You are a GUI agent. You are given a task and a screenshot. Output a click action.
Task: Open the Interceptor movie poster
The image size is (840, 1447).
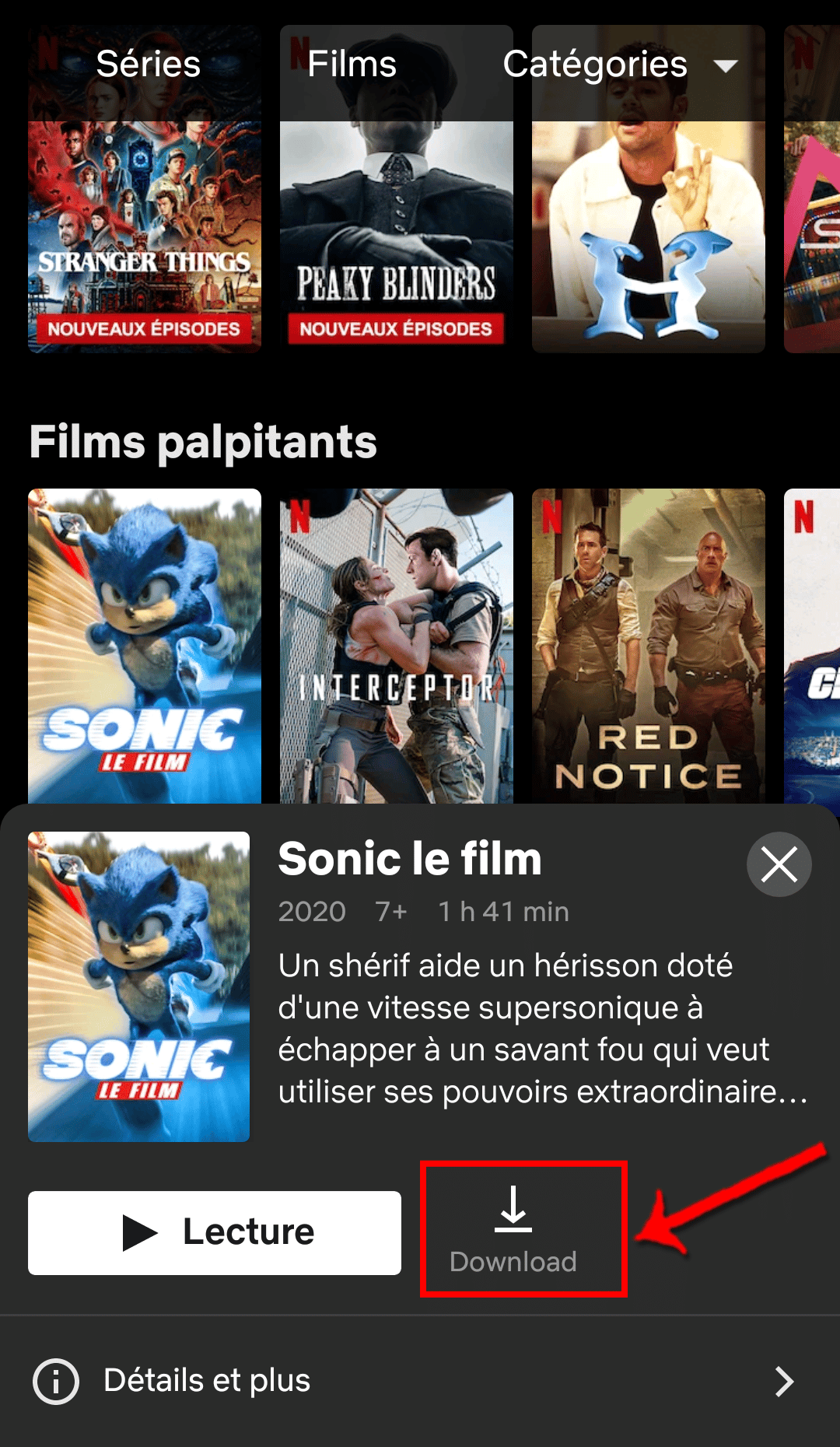397,646
